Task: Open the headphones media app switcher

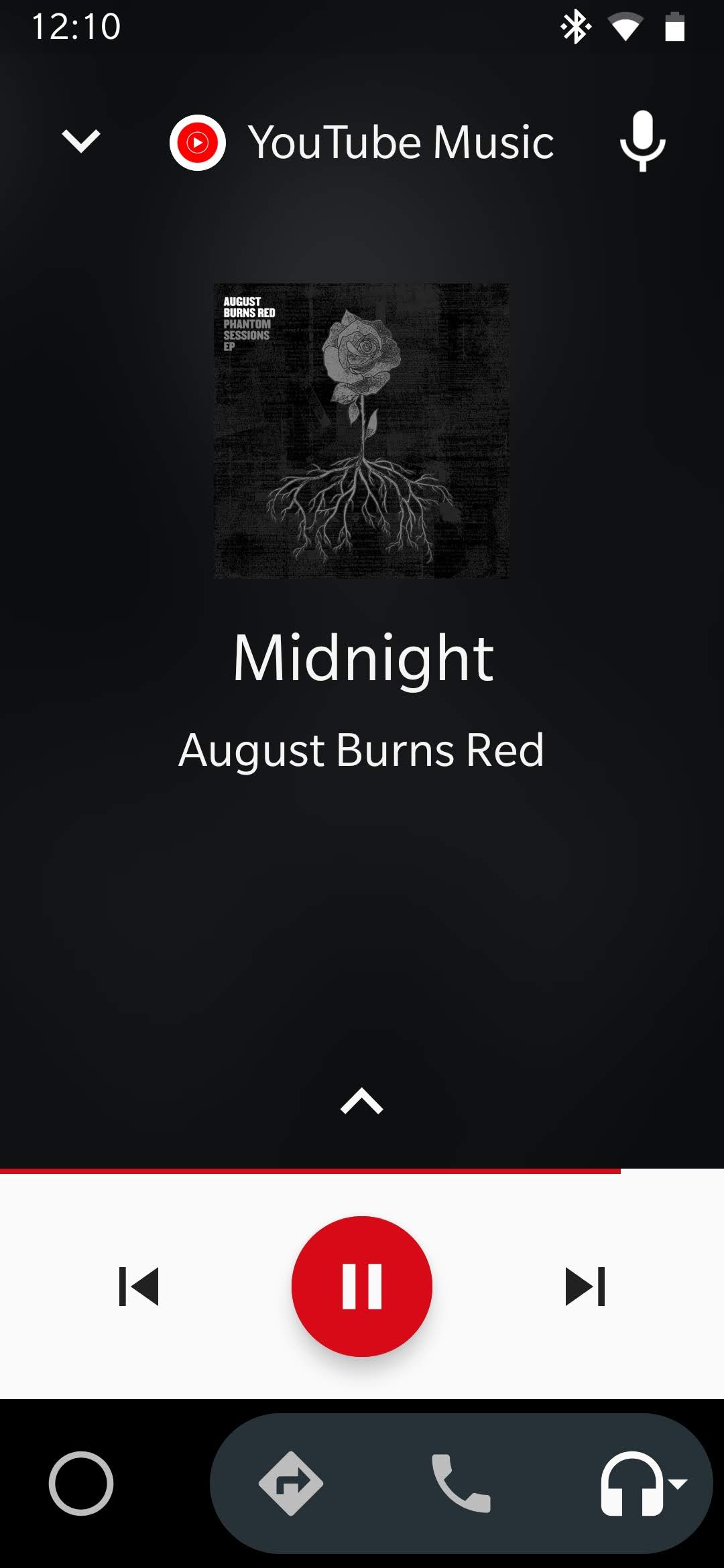Action: tap(642, 1483)
